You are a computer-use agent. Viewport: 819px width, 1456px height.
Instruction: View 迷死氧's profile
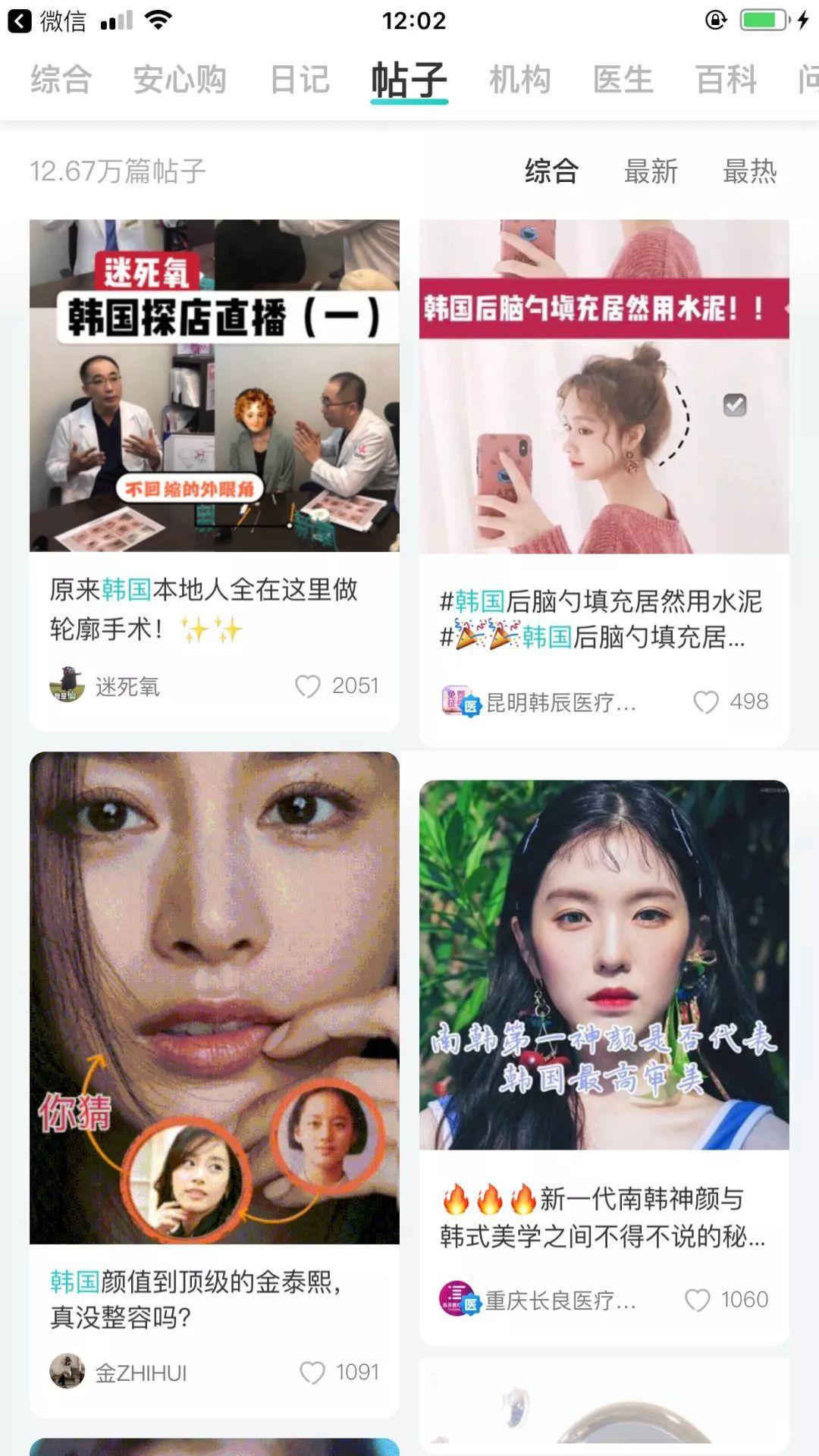[67, 686]
